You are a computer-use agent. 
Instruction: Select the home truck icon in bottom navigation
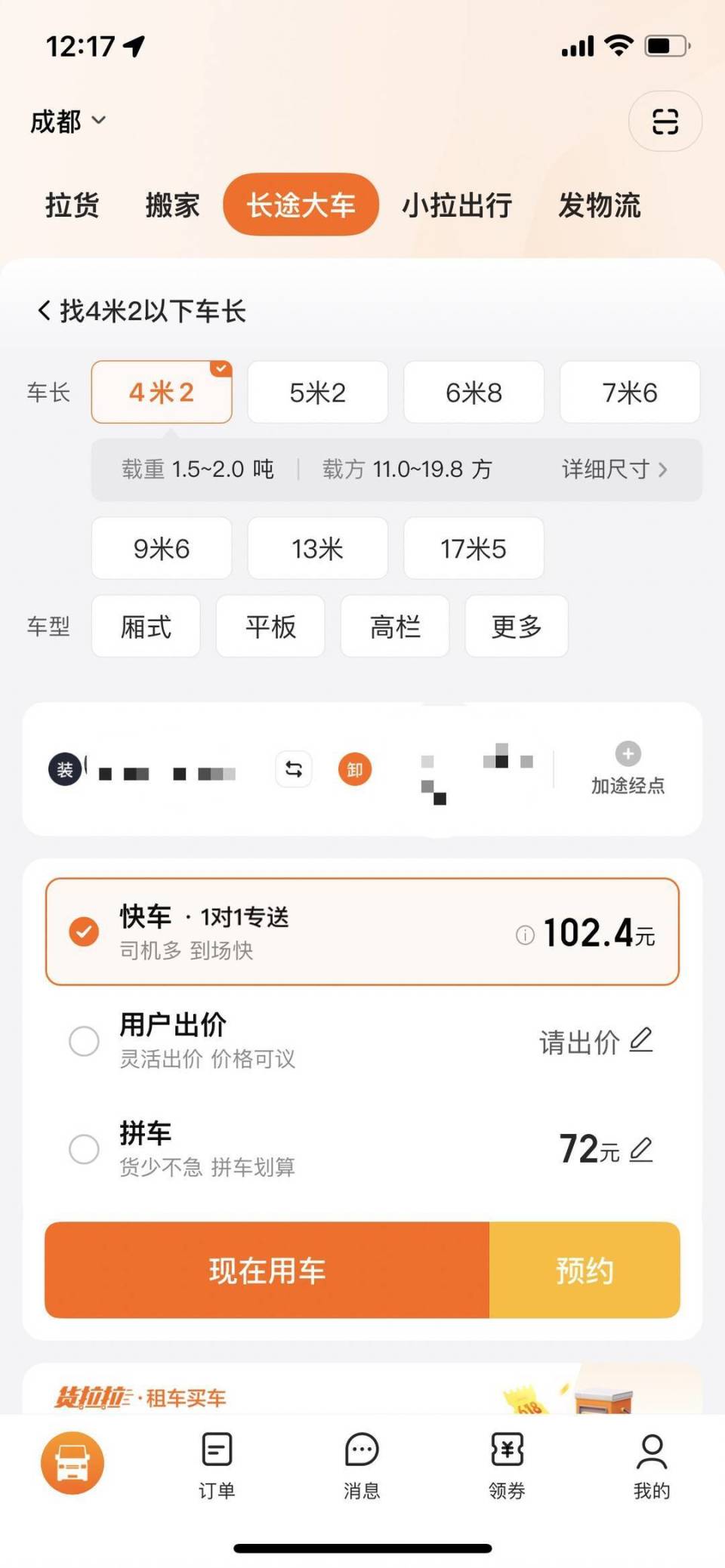point(72,1463)
